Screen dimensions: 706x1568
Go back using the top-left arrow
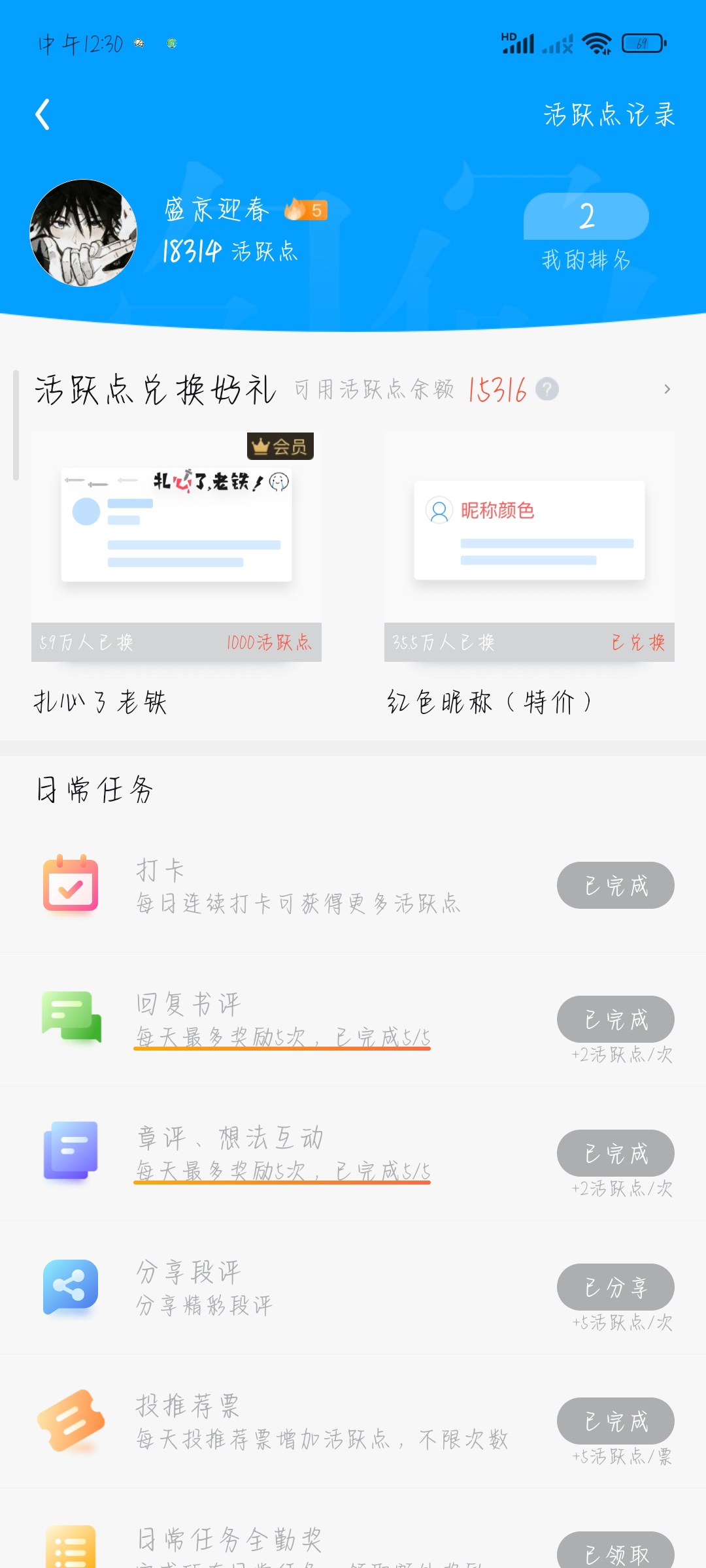click(42, 114)
